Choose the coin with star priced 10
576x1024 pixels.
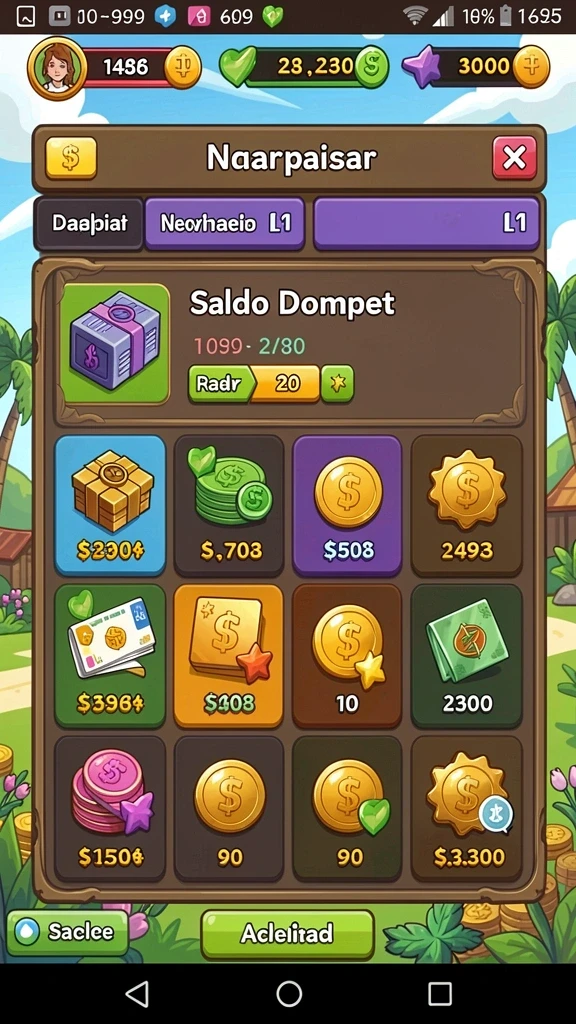347,656
